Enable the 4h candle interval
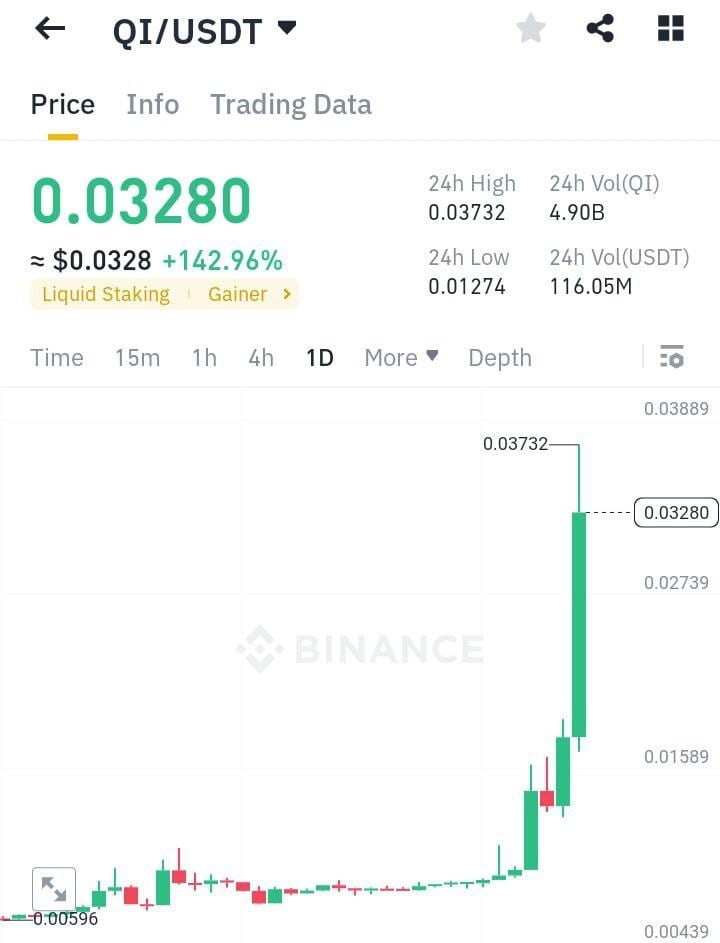This screenshot has width=720, height=943. 260,357
